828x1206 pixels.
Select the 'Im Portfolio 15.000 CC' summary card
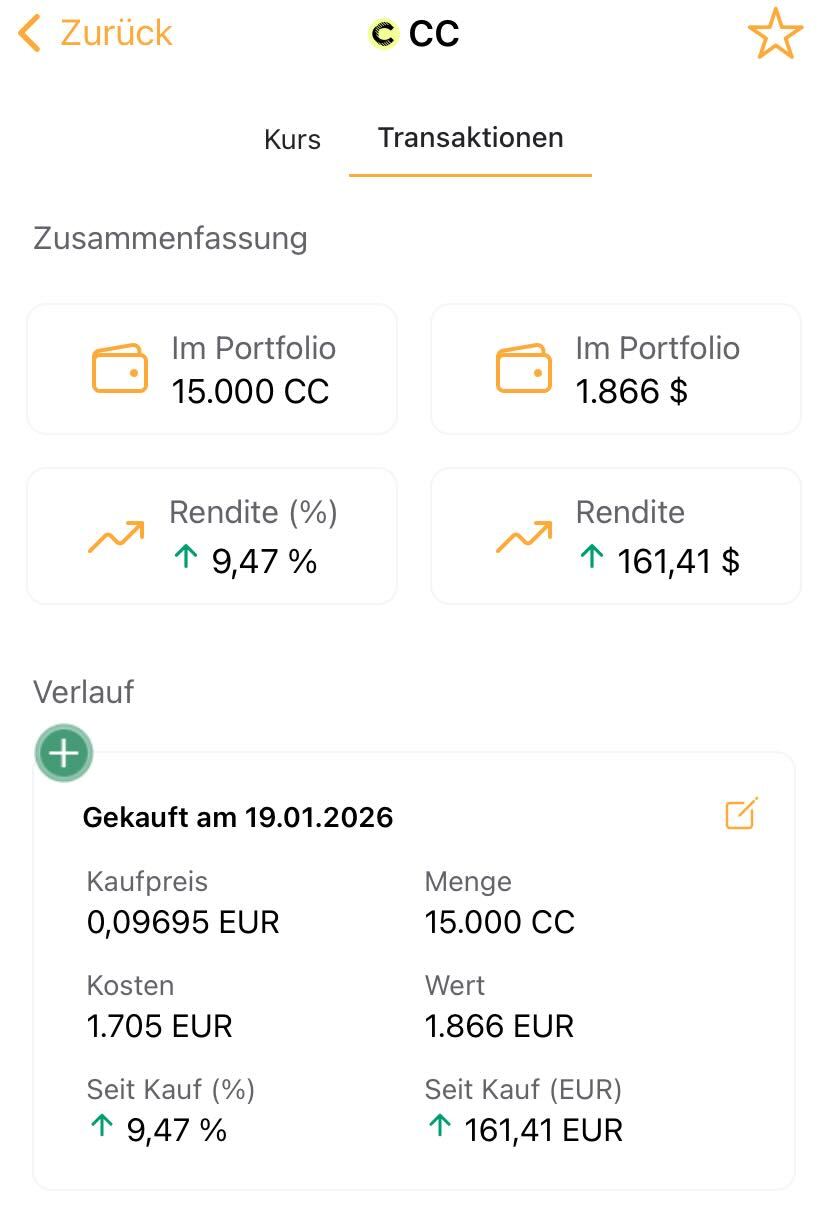pyautogui.click(x=212, y=368)
